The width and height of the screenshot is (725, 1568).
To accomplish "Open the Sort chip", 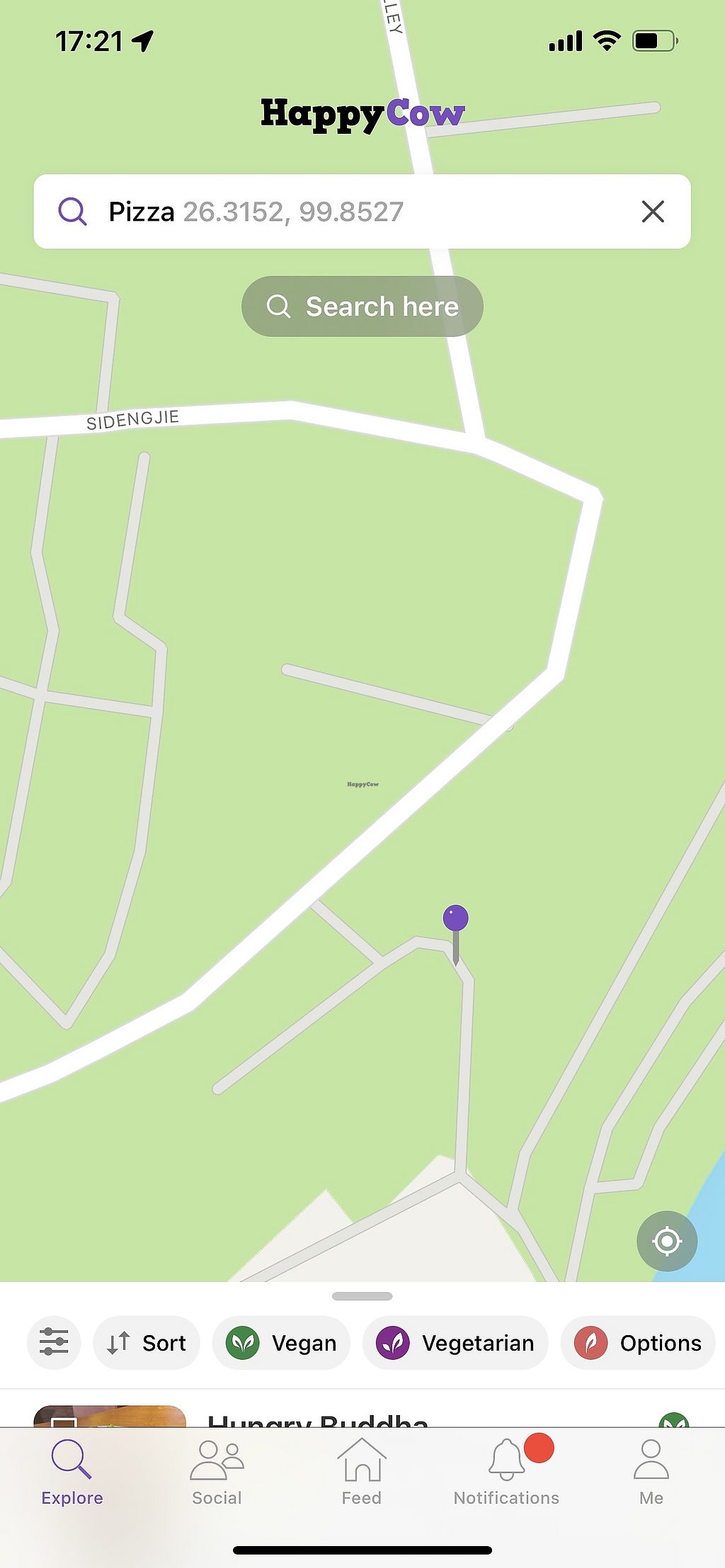I will pos(147,1342).
